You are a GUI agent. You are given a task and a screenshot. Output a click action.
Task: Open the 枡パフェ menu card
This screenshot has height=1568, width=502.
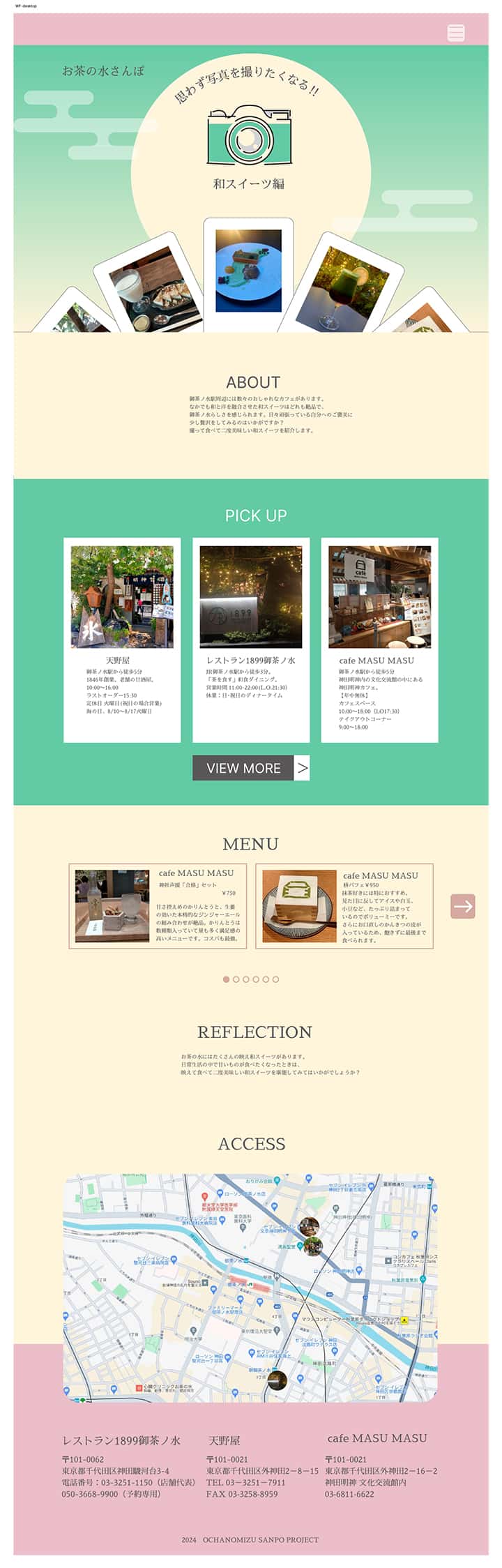coord(344,906)
